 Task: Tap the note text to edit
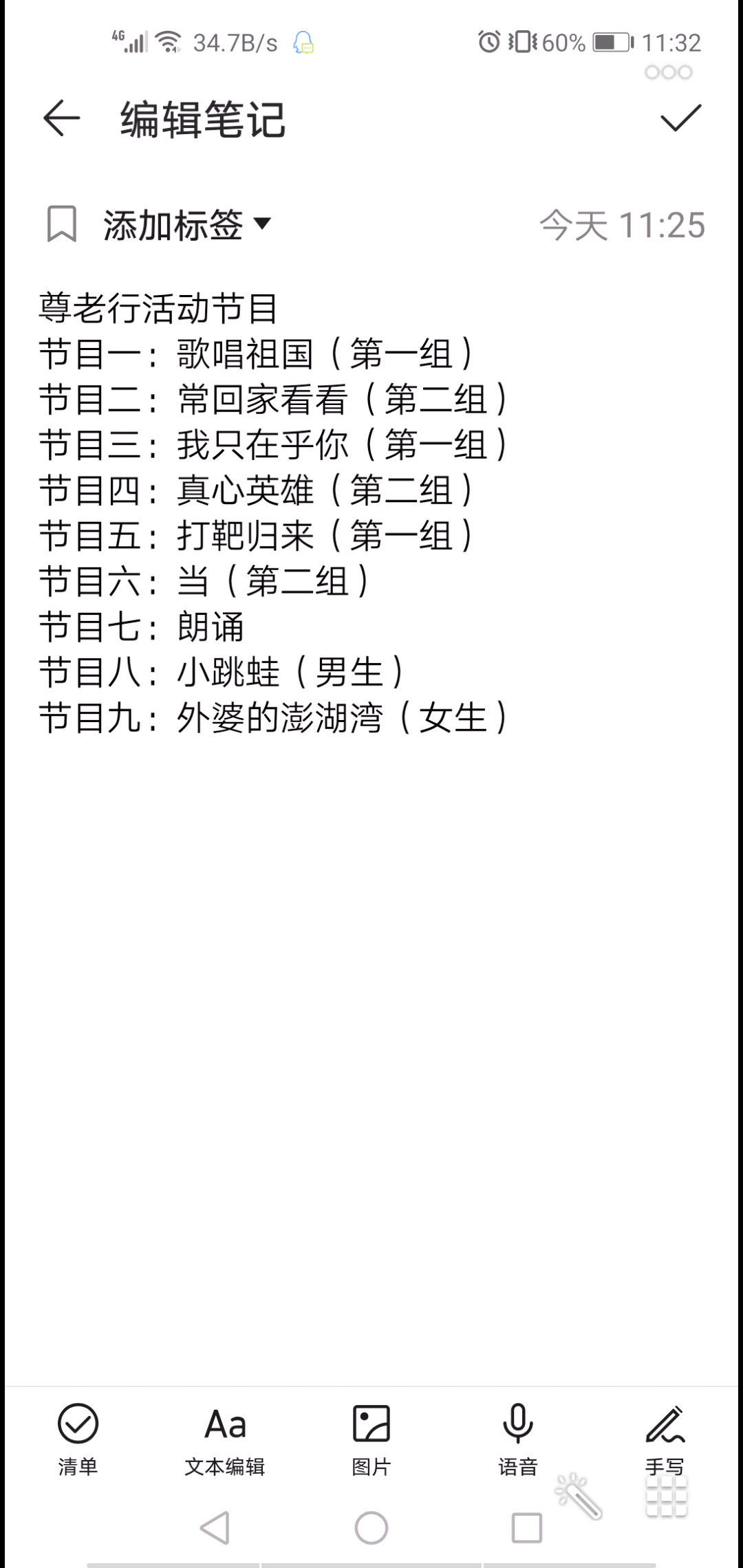[275, 512]
